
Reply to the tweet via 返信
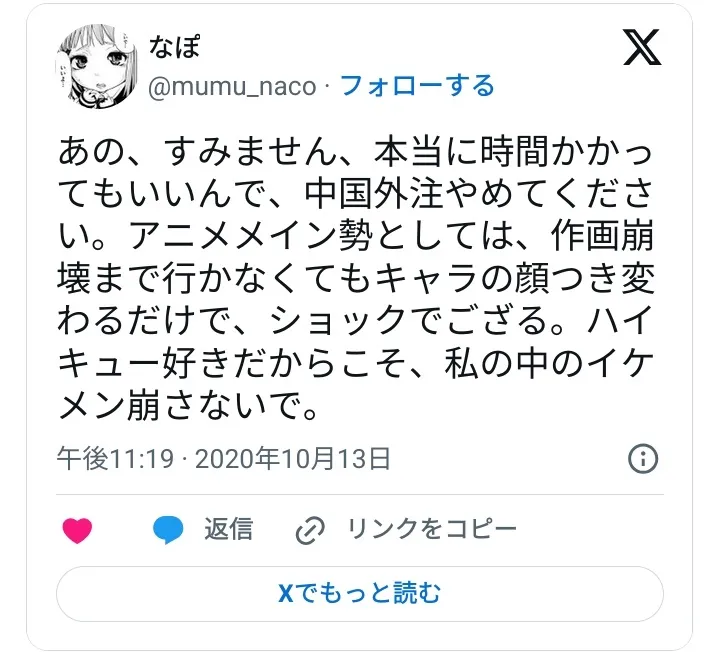pyautogui.click(x=203, y=529)
